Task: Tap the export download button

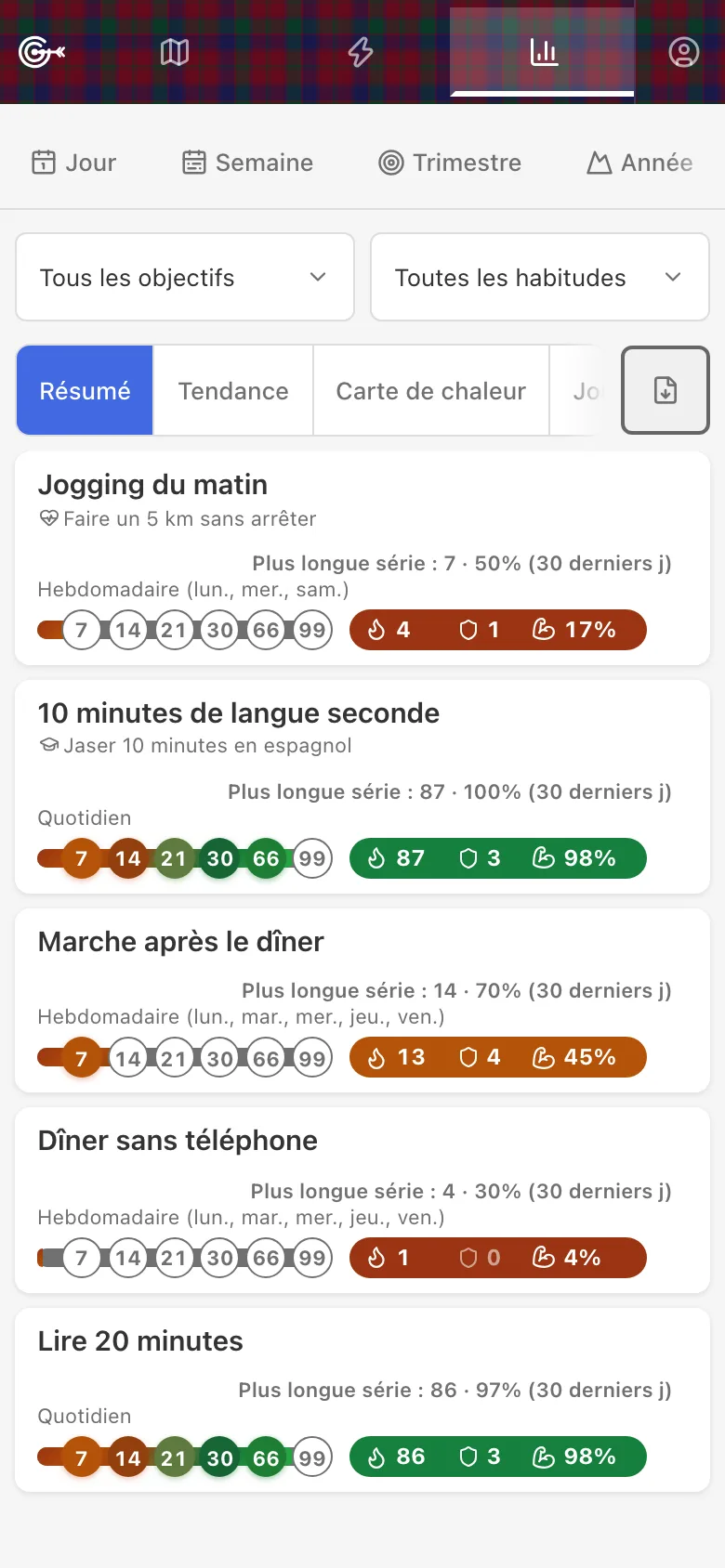Action: (666, 390)
